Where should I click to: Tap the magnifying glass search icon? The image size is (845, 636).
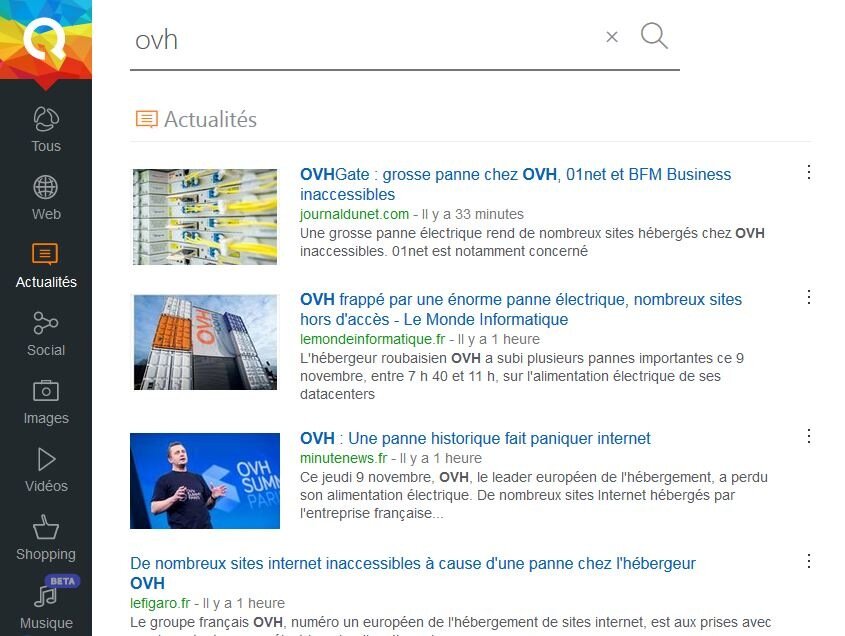click(654, 36)
